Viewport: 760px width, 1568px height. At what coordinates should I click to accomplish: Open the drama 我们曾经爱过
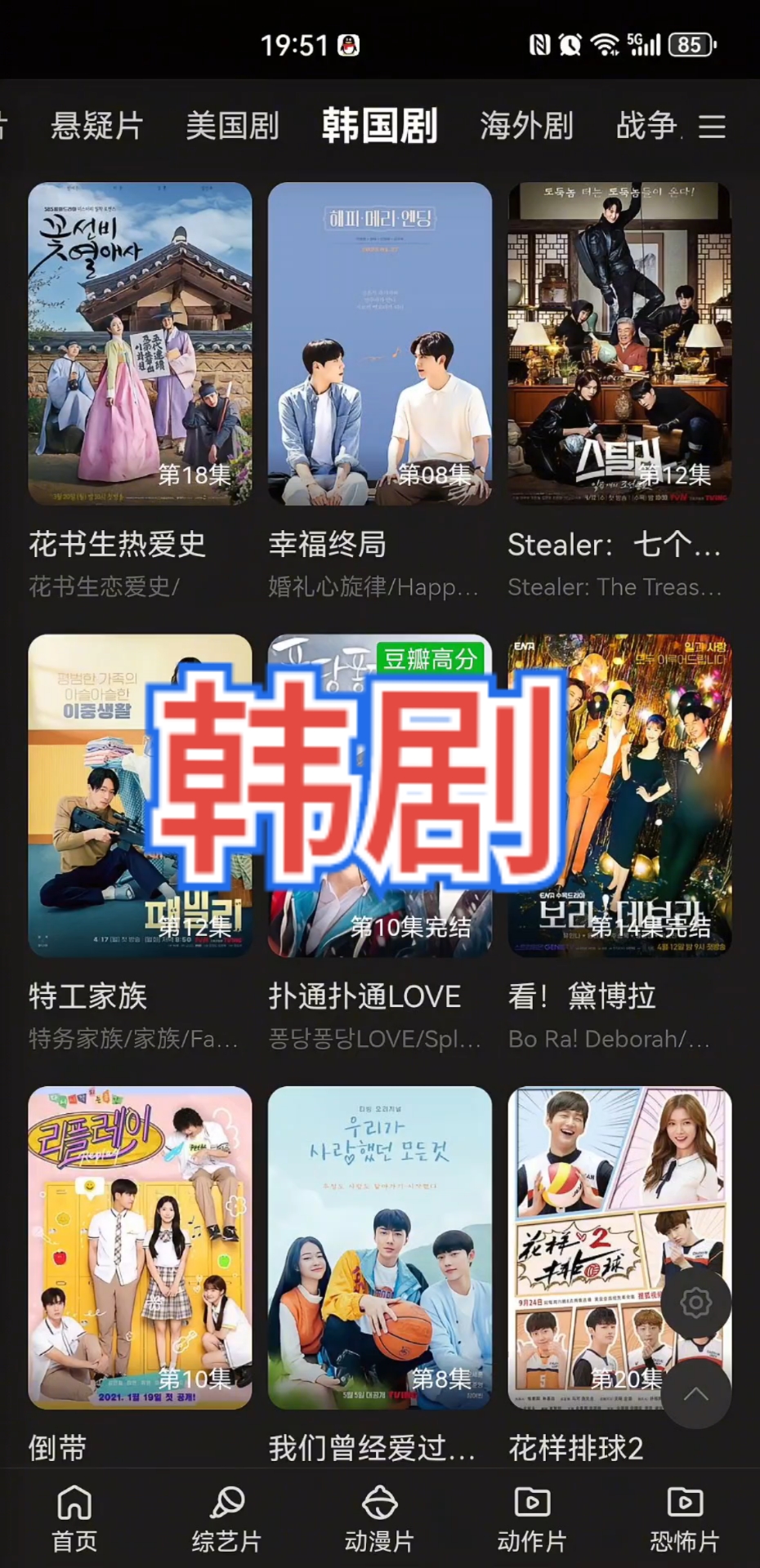click(x=380, y=1247)
